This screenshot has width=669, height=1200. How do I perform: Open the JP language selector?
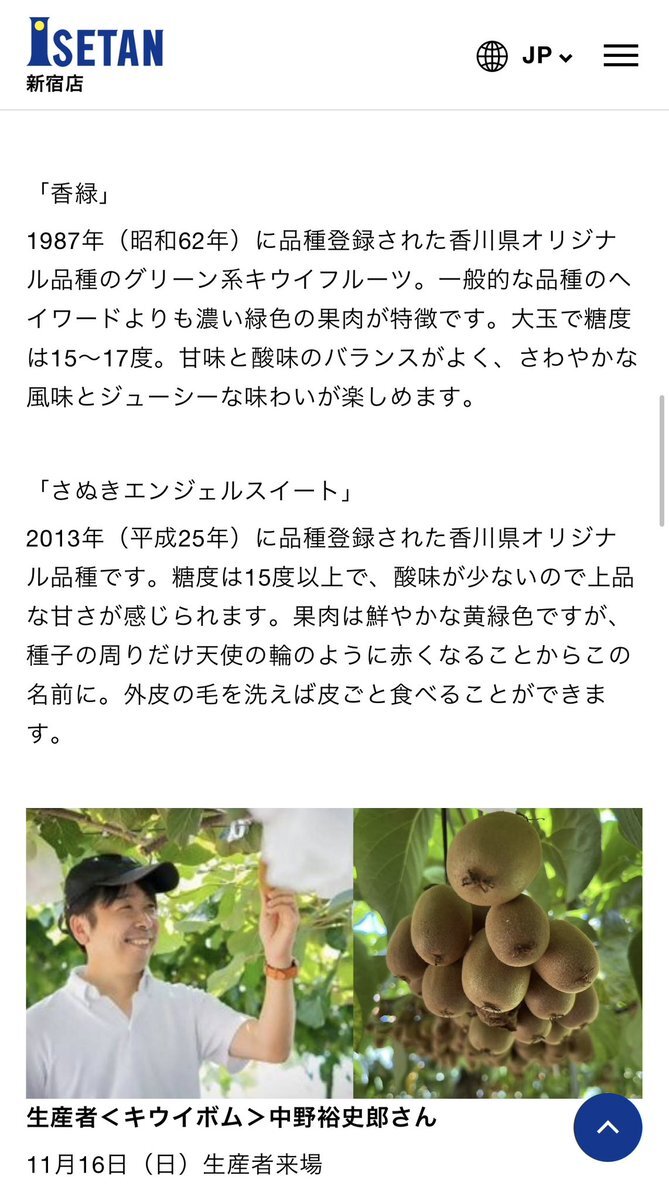point(525,56)
